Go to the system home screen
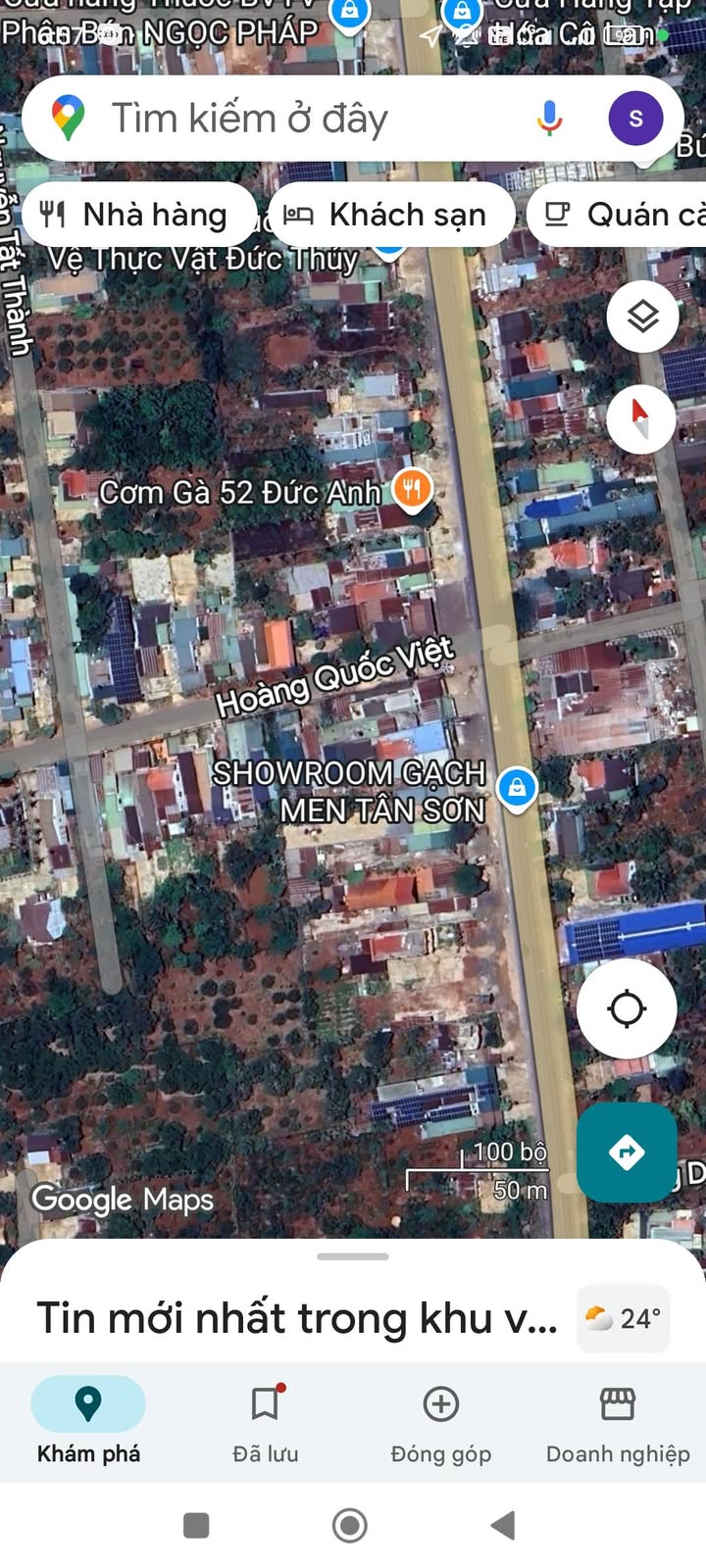The image size is (706, 1568). point(350,1525)
